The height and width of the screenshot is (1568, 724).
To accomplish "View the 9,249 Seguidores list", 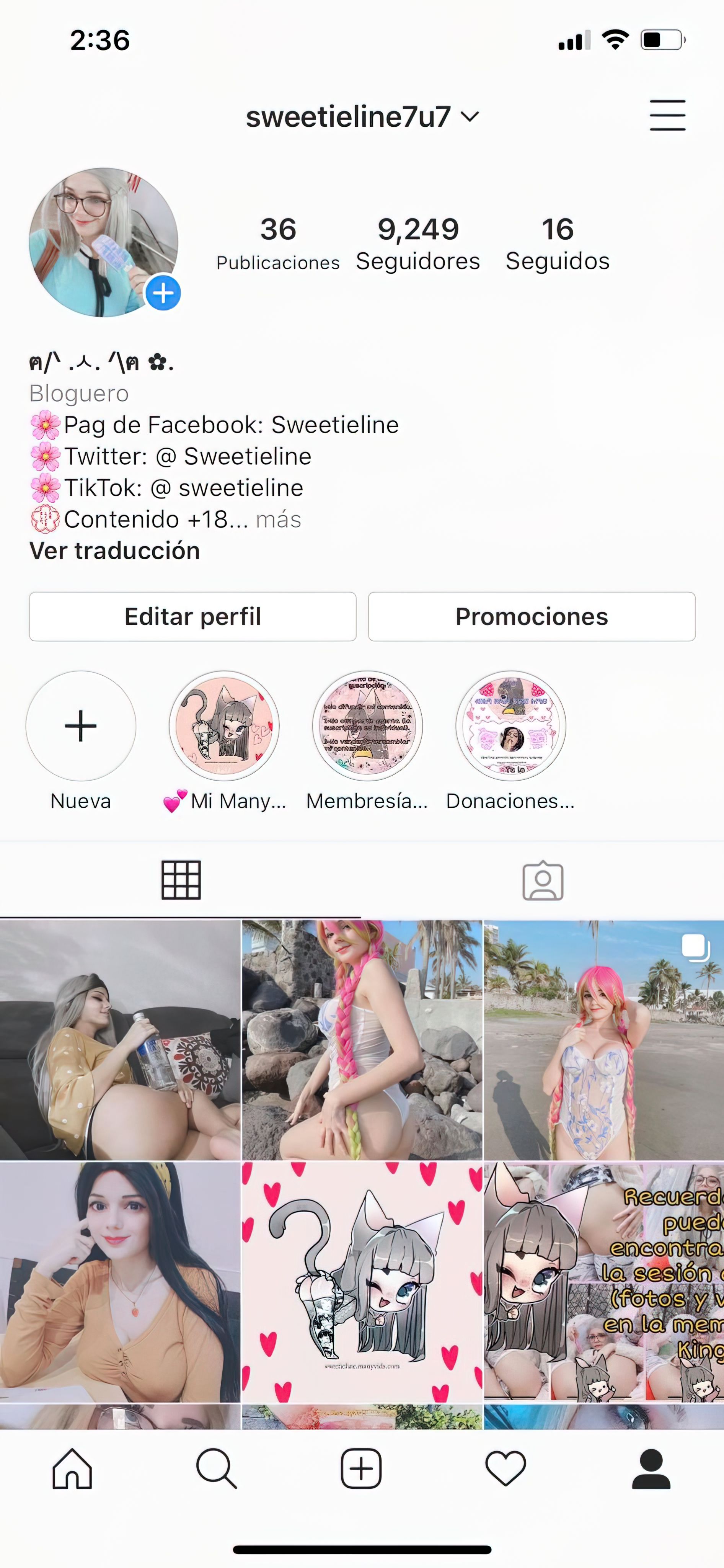I will click(418, 243).
